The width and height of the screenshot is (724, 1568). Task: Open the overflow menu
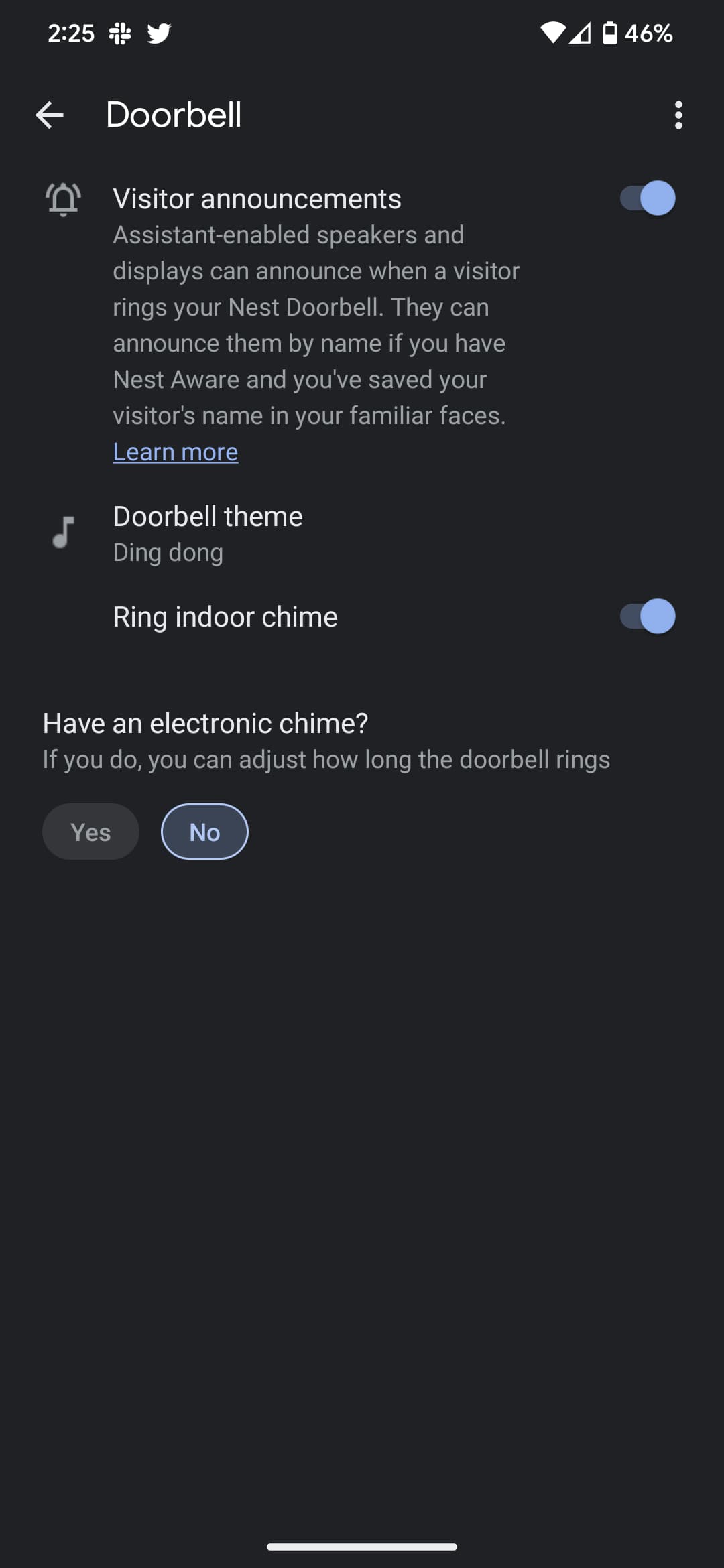(x=678, y=115)
